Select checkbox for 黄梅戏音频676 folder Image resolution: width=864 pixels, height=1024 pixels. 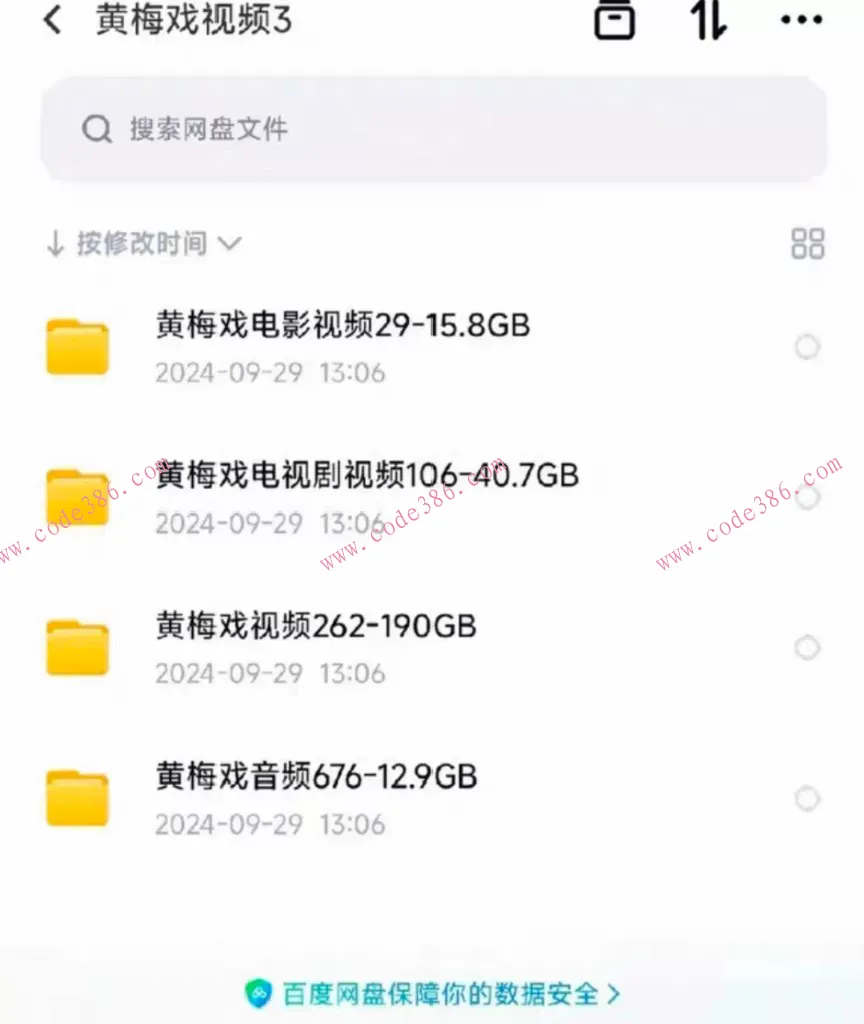807,799
